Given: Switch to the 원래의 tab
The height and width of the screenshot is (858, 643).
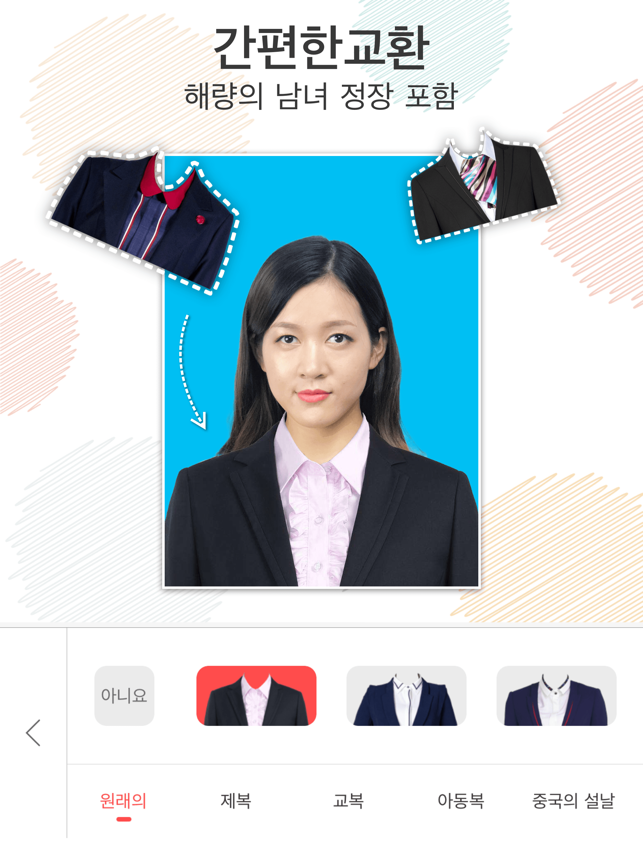Looking at the screenshot, I should tap(124, 801).
